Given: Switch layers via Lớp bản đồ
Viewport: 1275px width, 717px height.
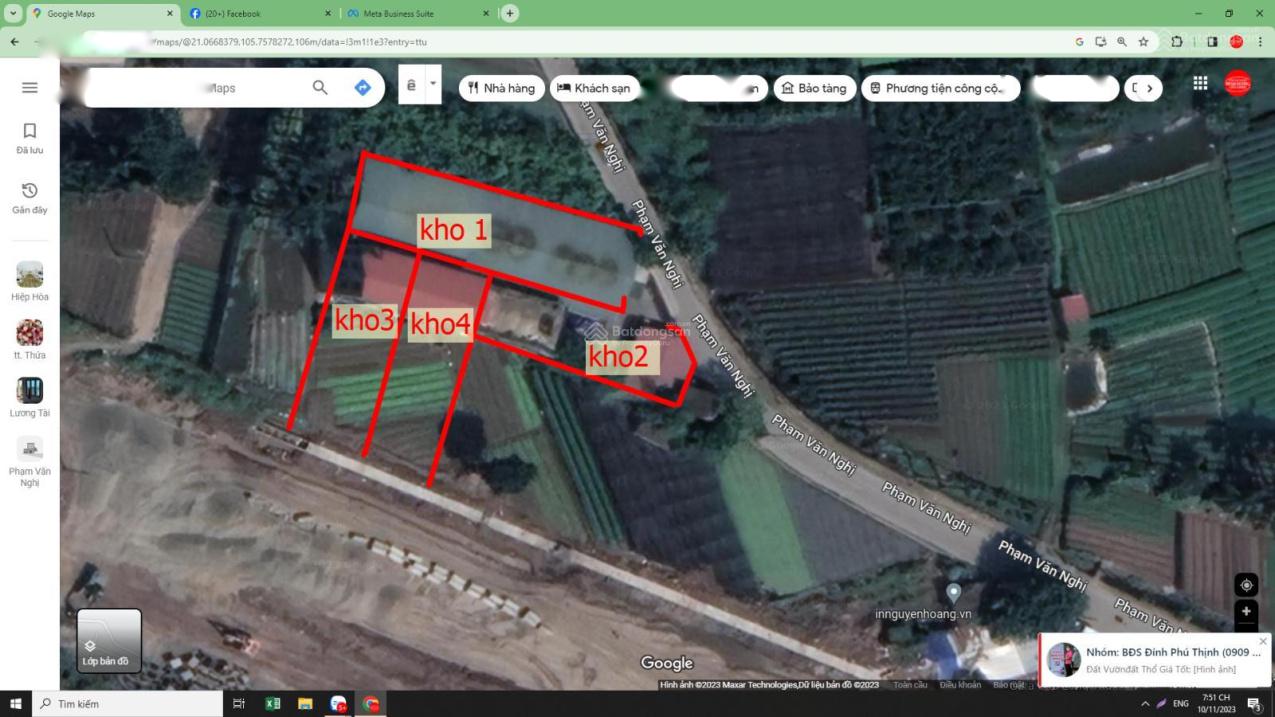Looking at the screenshot, I should coord(109,641).
